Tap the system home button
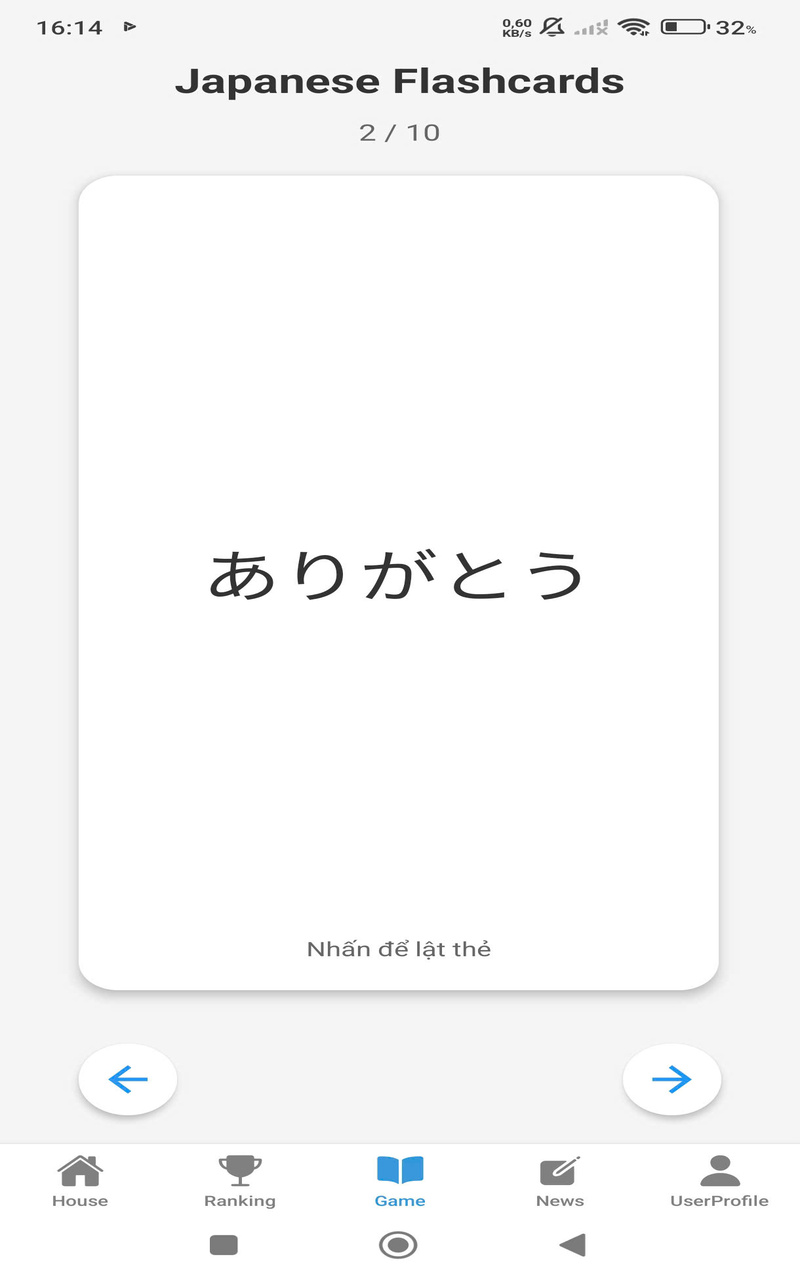Screen dimensions: 800x1280 click(398, 1245)
